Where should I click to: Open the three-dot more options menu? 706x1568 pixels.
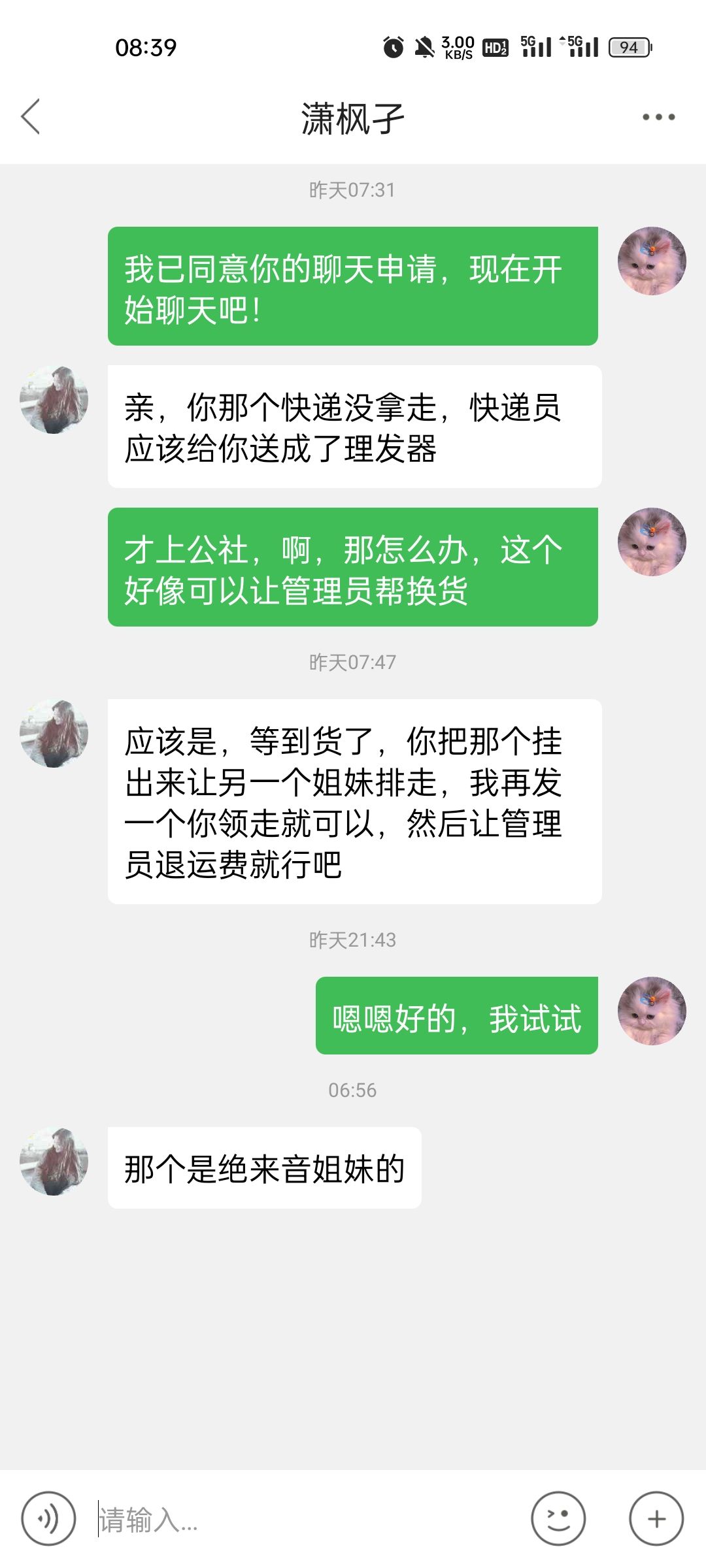[x=658, y=118]
